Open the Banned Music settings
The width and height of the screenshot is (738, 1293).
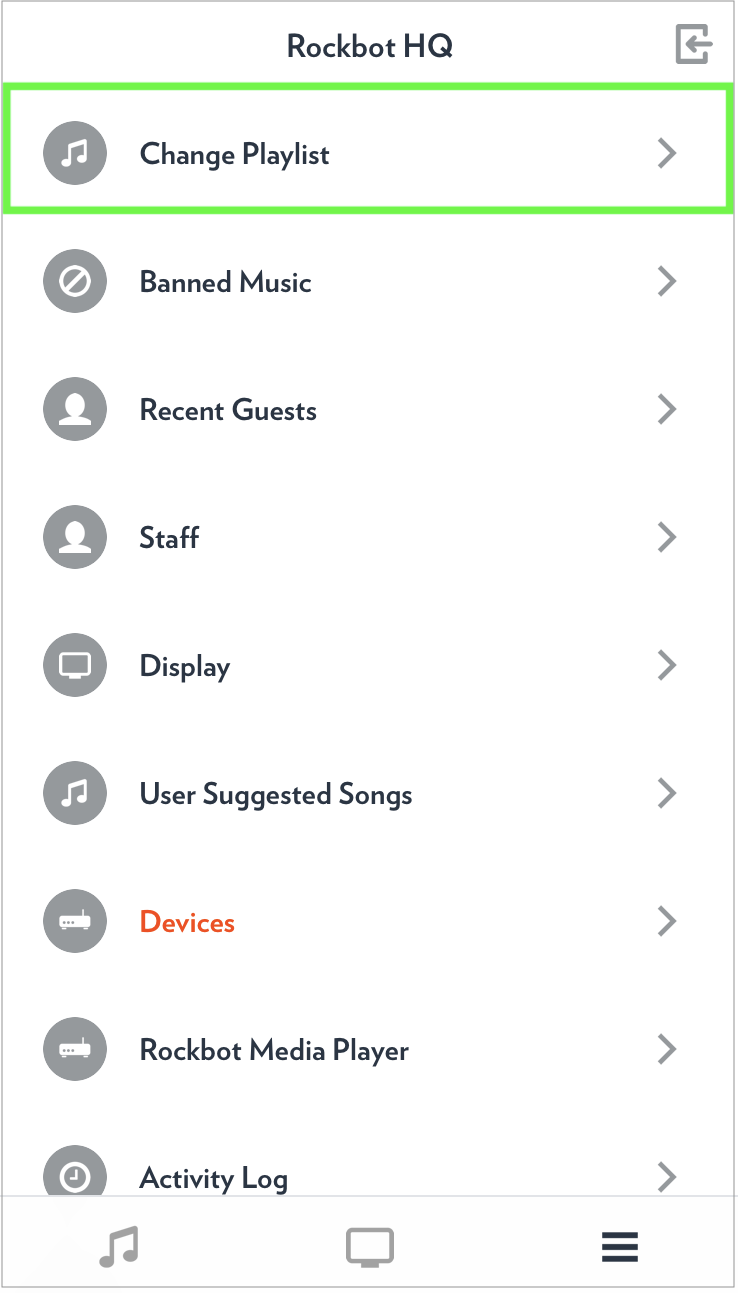pos(368,282)
